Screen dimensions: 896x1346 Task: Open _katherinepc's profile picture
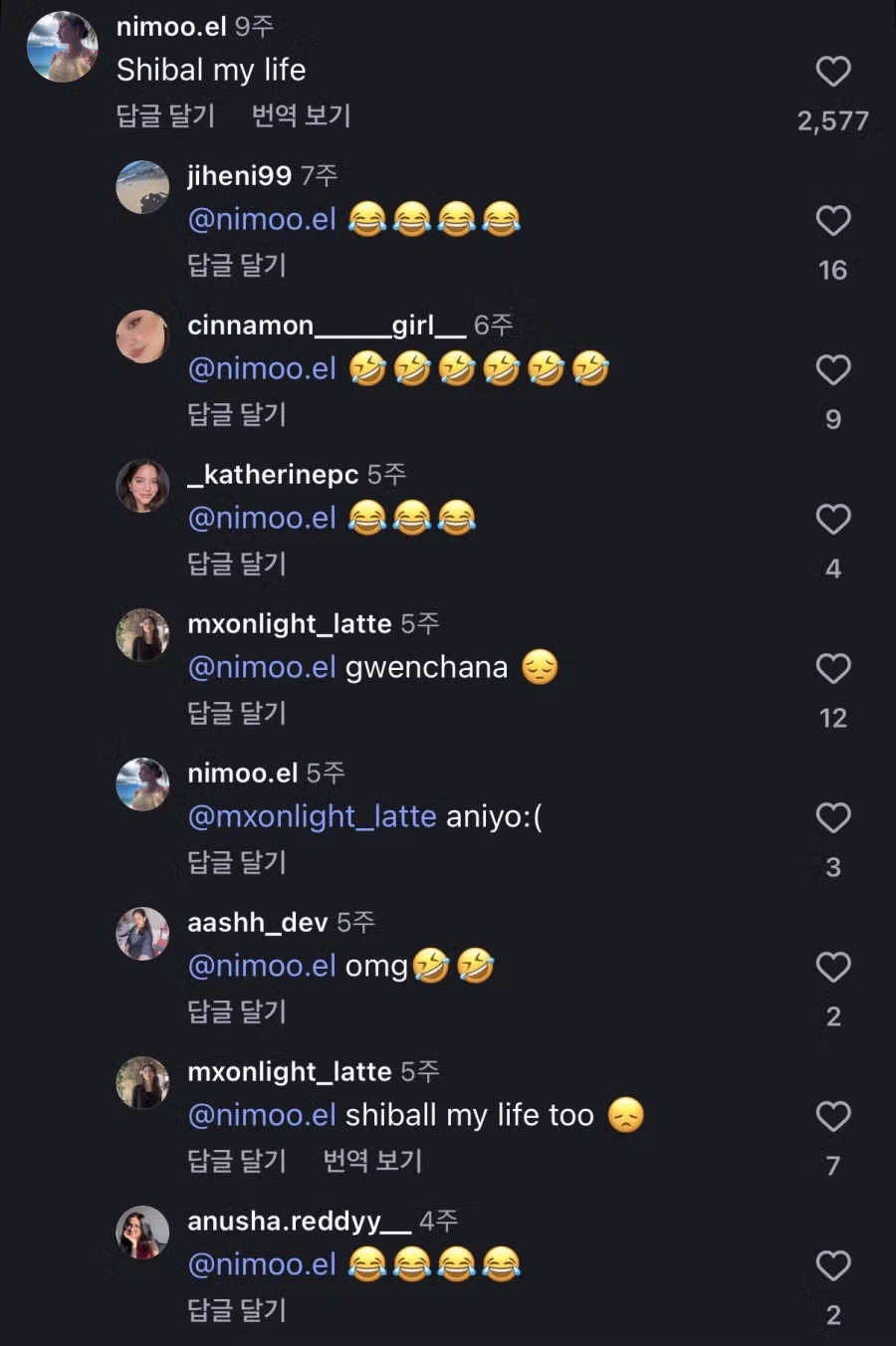[x=142, y=486]
